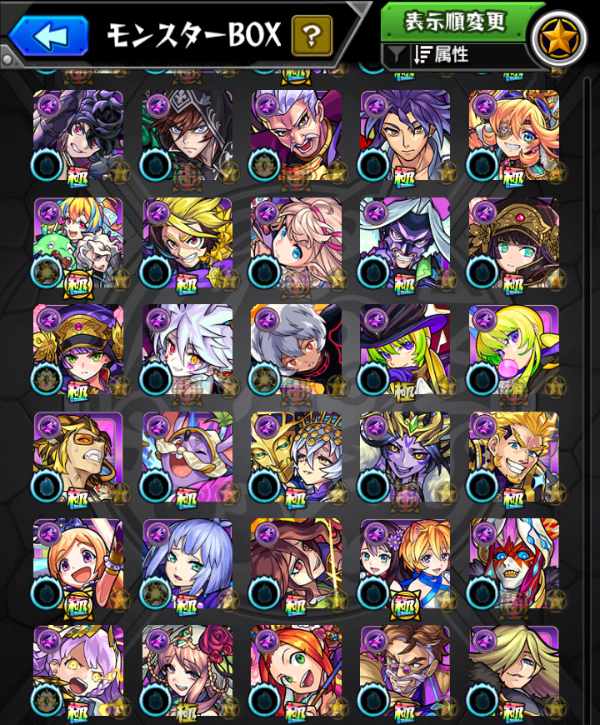Viewport: 600px width, 725px height.
Task: Select the bearded old man with glasses
Action: [x=404, y=670]
